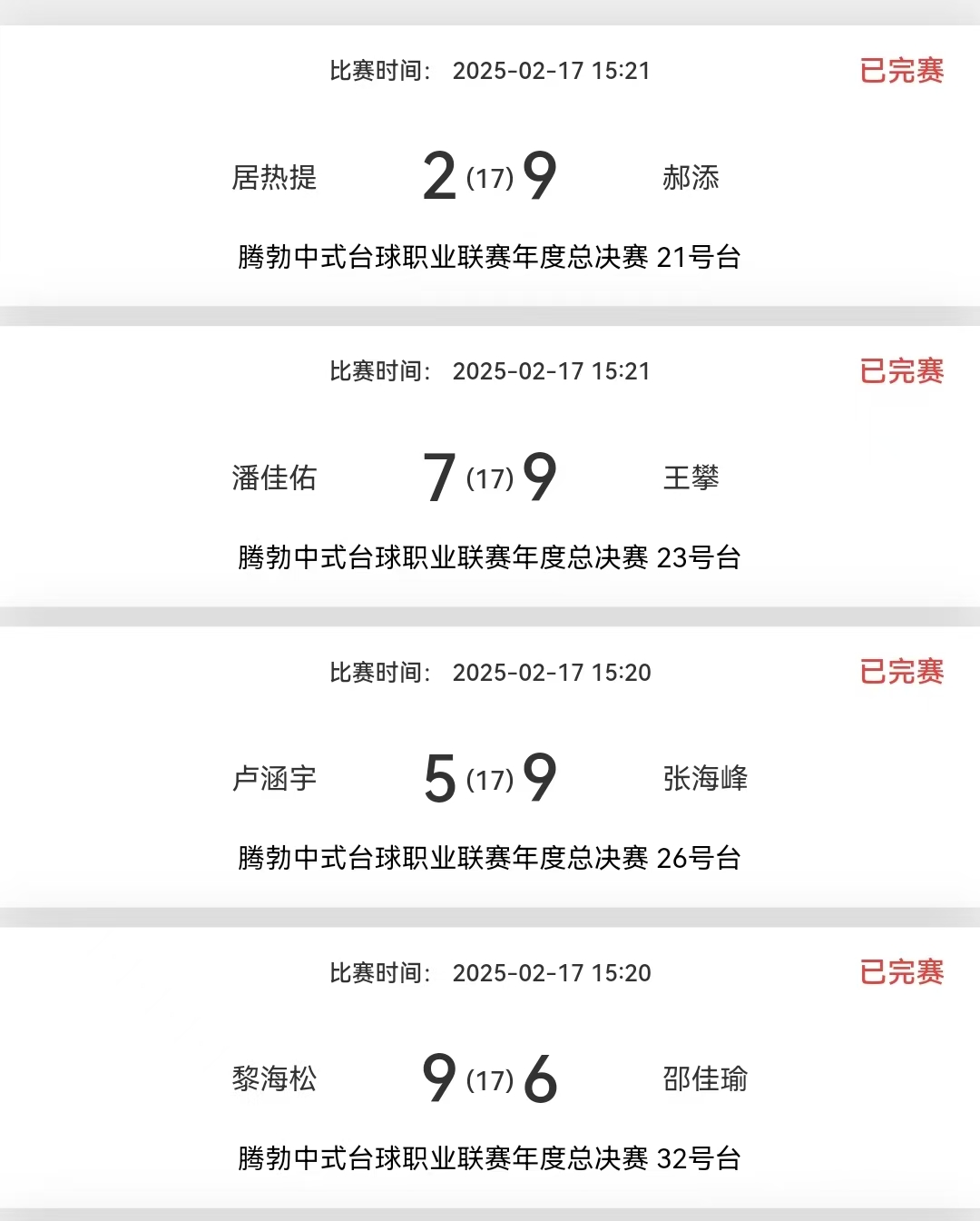Image resolution: width=980 pixels, height=1221 pixels.
Task: Select the 卢涵宇 vs 张海峰 match card
Action: pyautogui.click(x=490, y=778)
